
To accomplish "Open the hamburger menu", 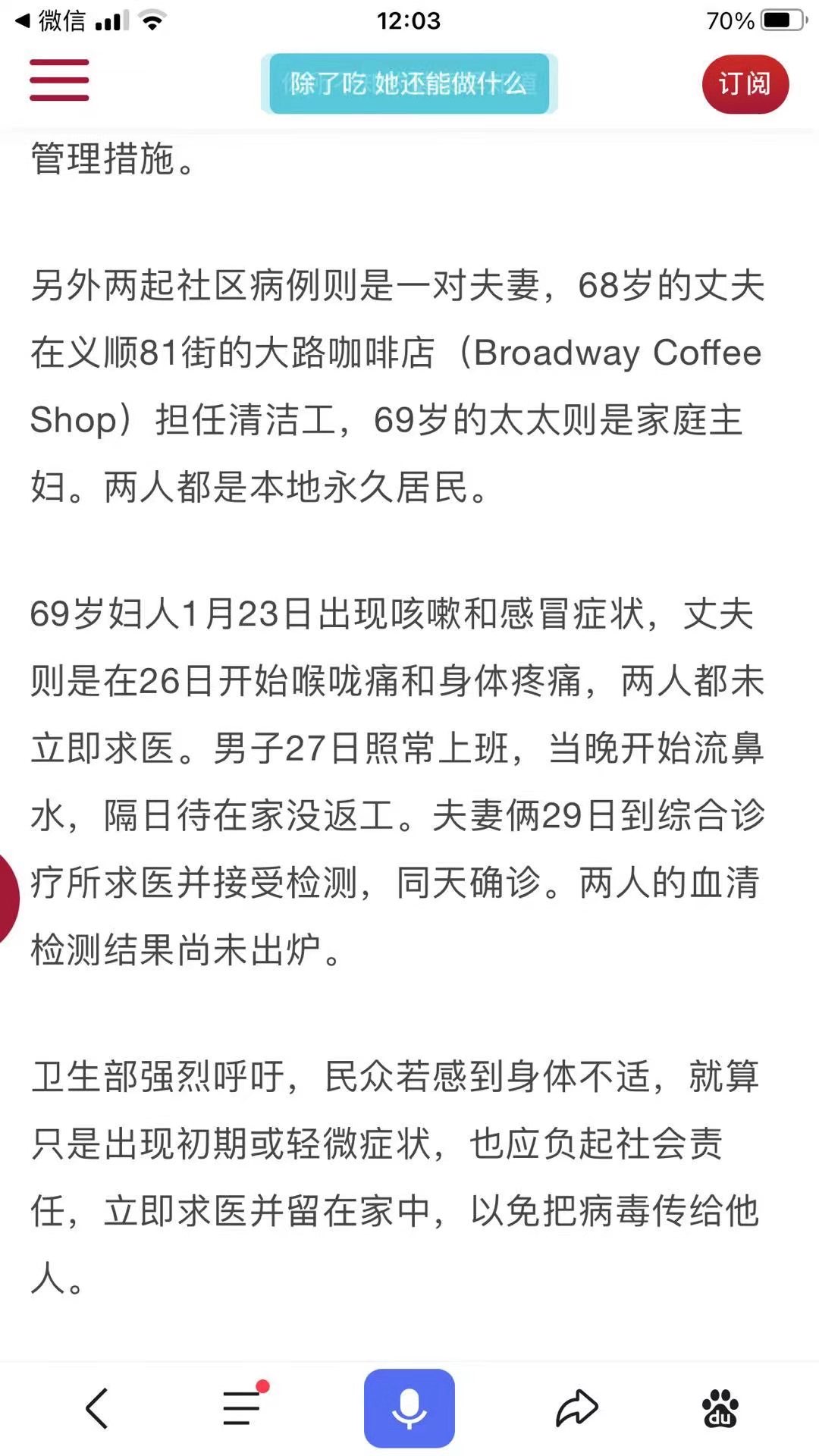I will coord(59,80).
